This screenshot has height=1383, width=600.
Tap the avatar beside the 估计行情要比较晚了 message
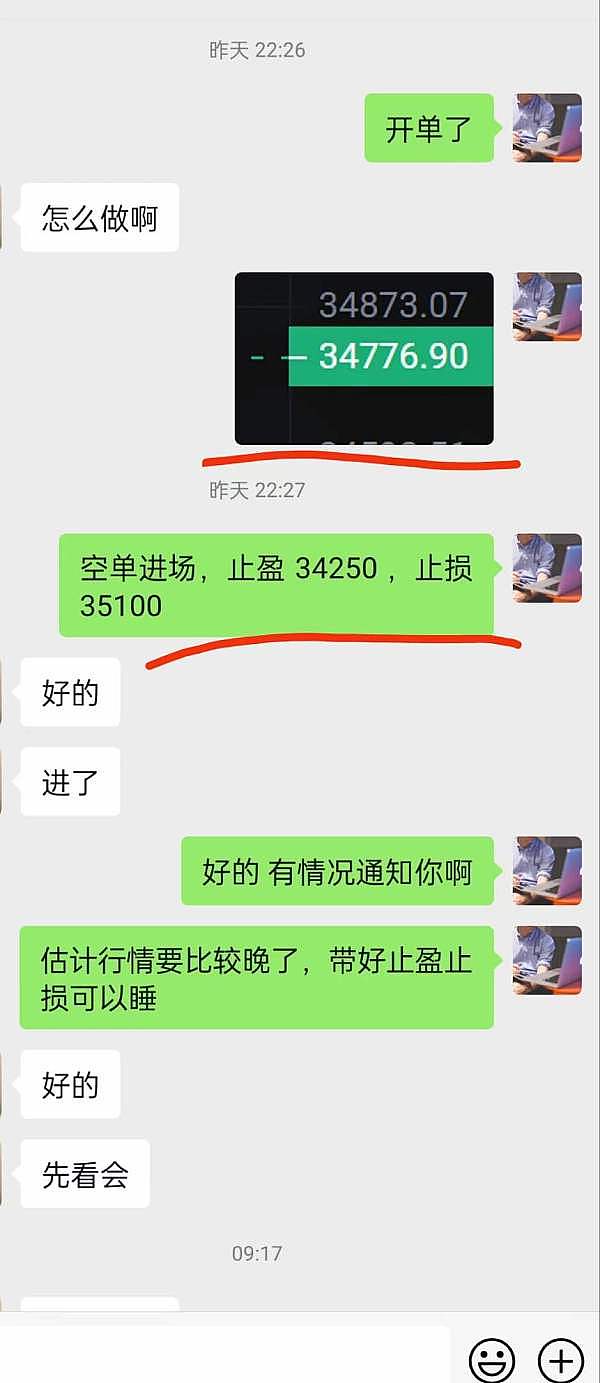pos(547,960)
